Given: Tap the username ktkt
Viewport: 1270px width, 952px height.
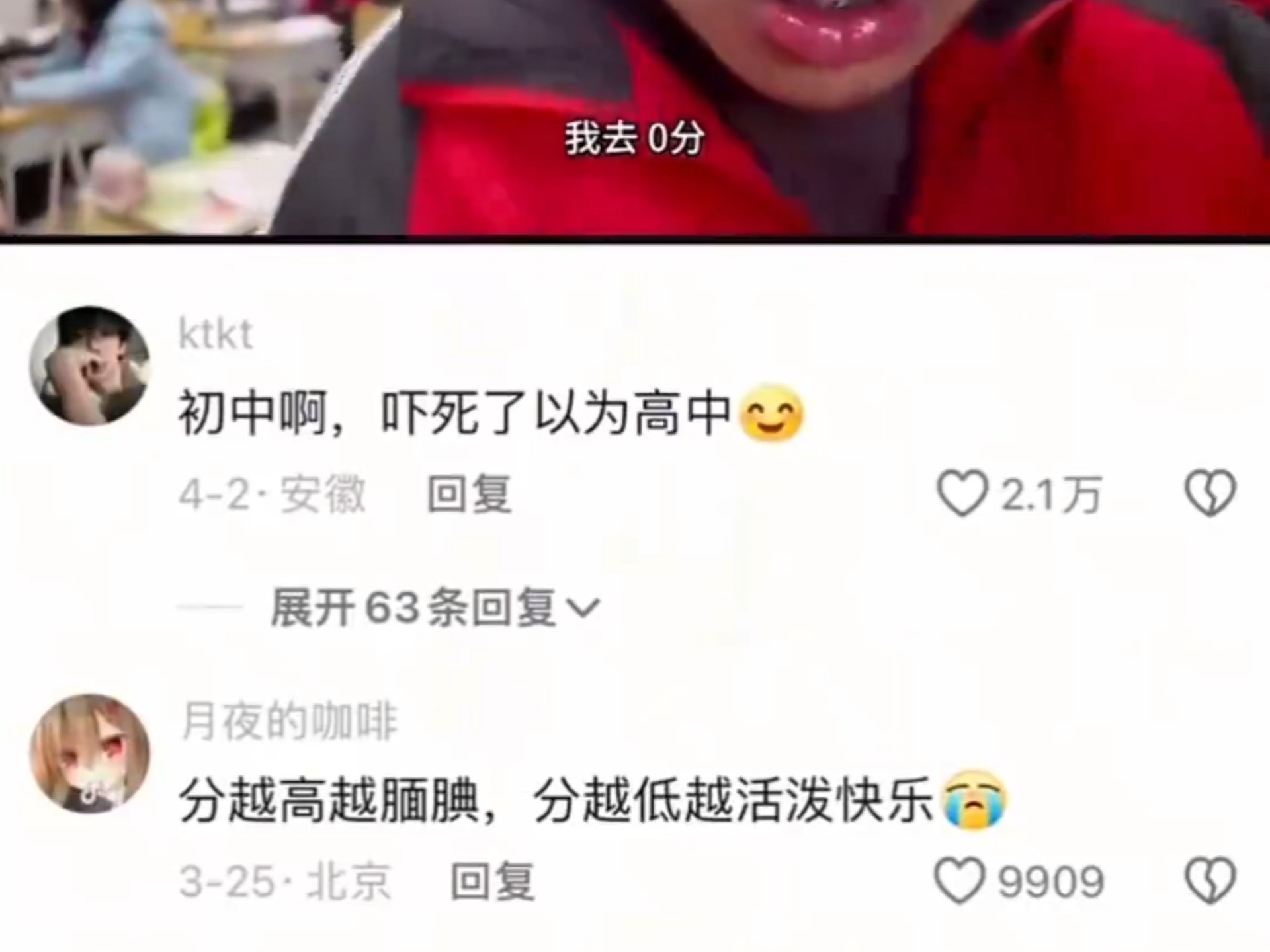Looking at the screenshot, I should 216,335.
